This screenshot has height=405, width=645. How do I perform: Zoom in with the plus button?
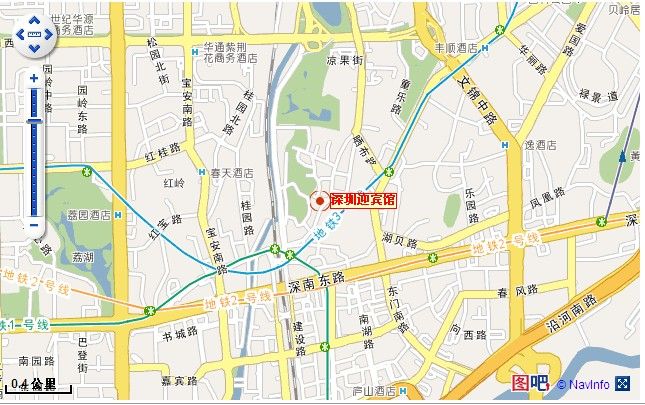(x=34, y=77)
